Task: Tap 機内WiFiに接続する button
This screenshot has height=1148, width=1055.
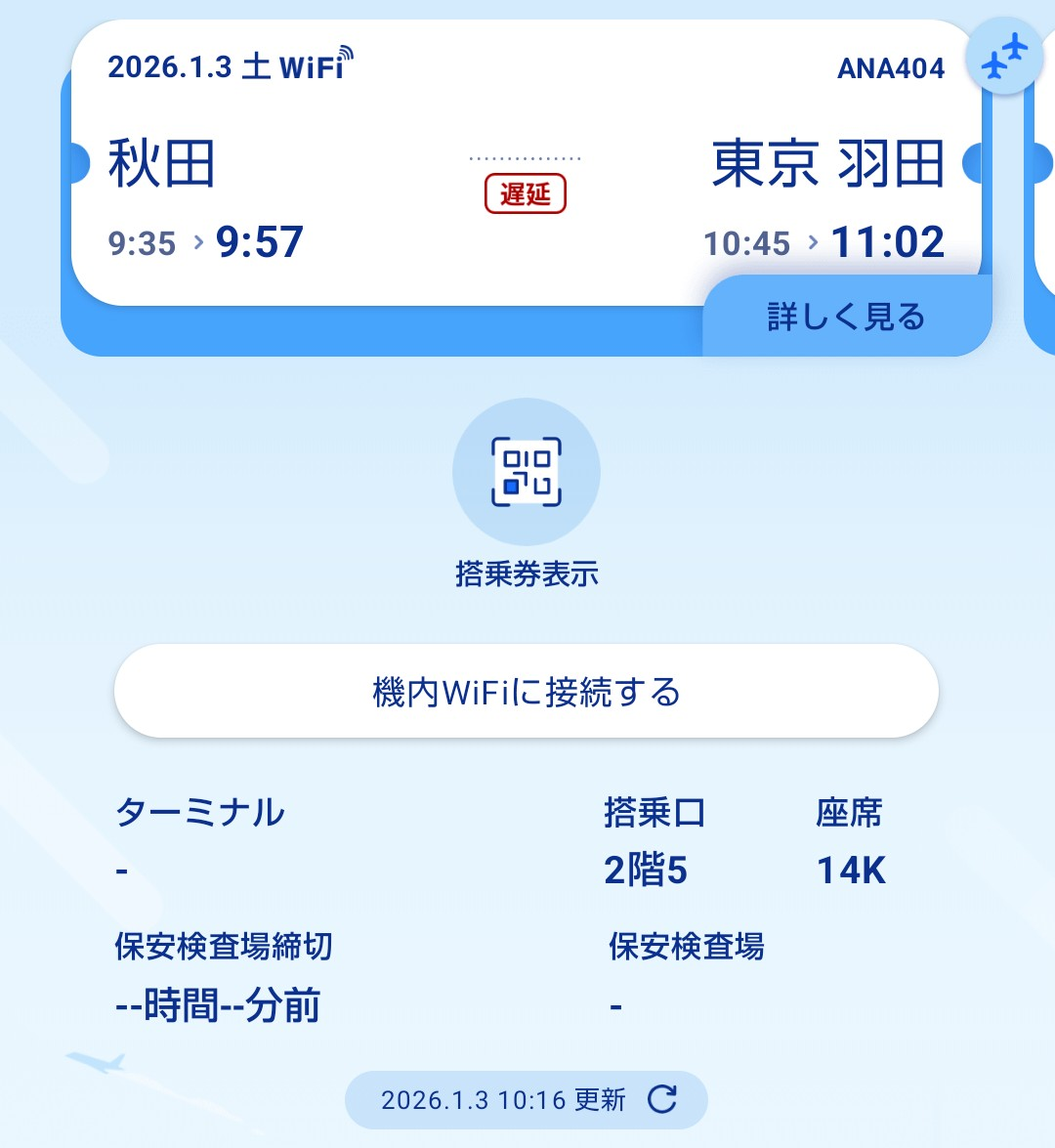Action: 527,692
